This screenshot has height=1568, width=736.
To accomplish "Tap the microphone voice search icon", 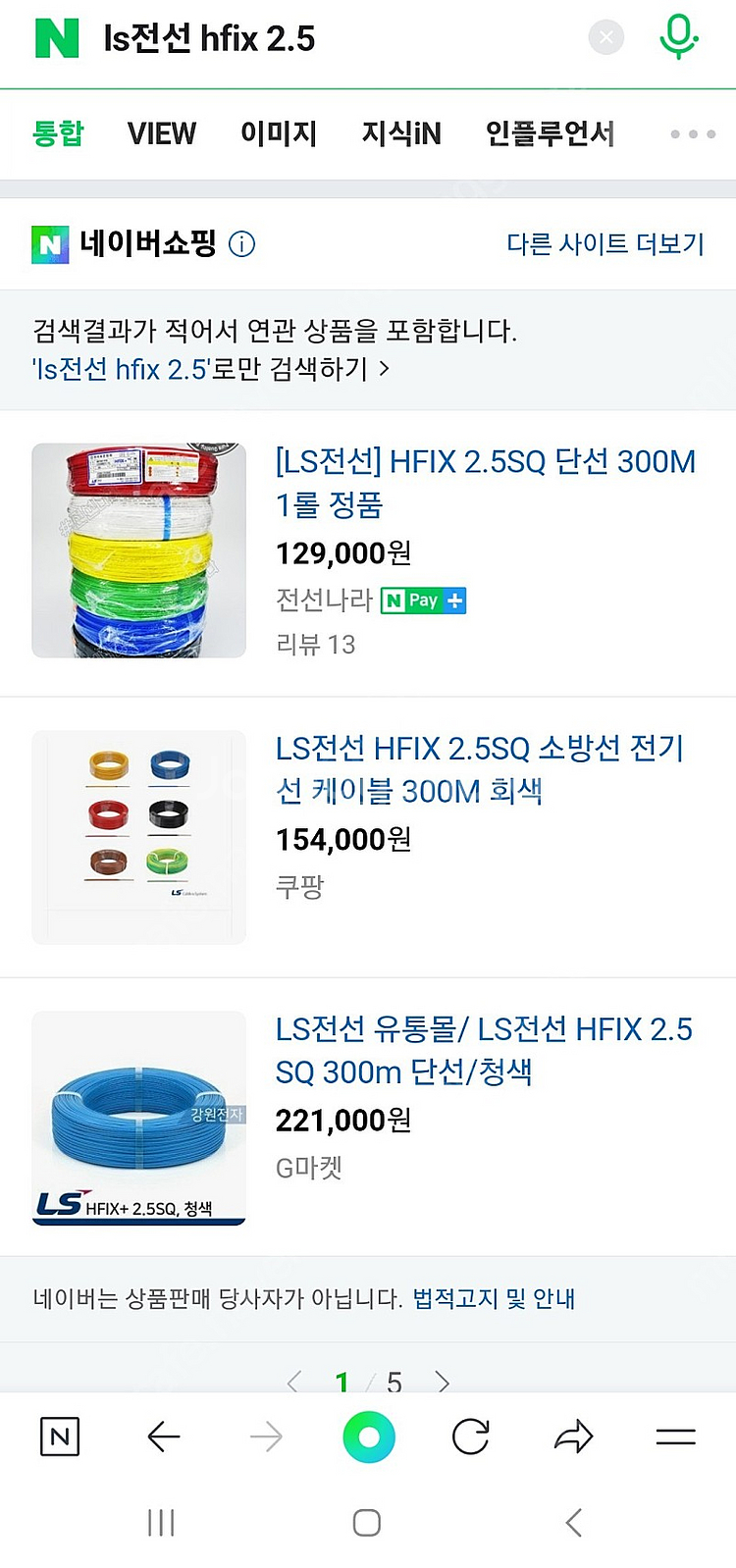I will point(677,37).
